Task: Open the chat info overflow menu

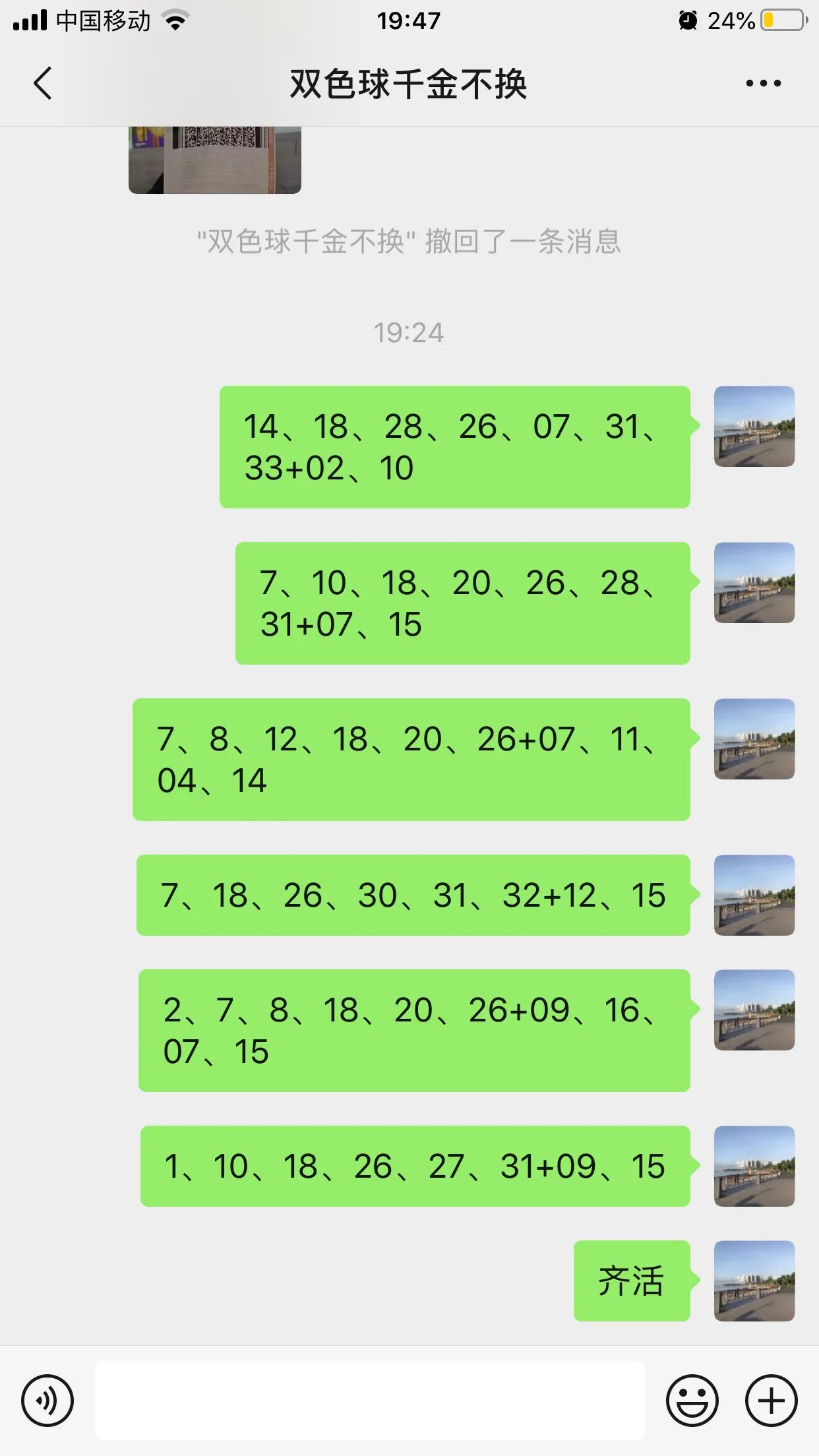Action: pyautogui.click(x=763, y=84)
